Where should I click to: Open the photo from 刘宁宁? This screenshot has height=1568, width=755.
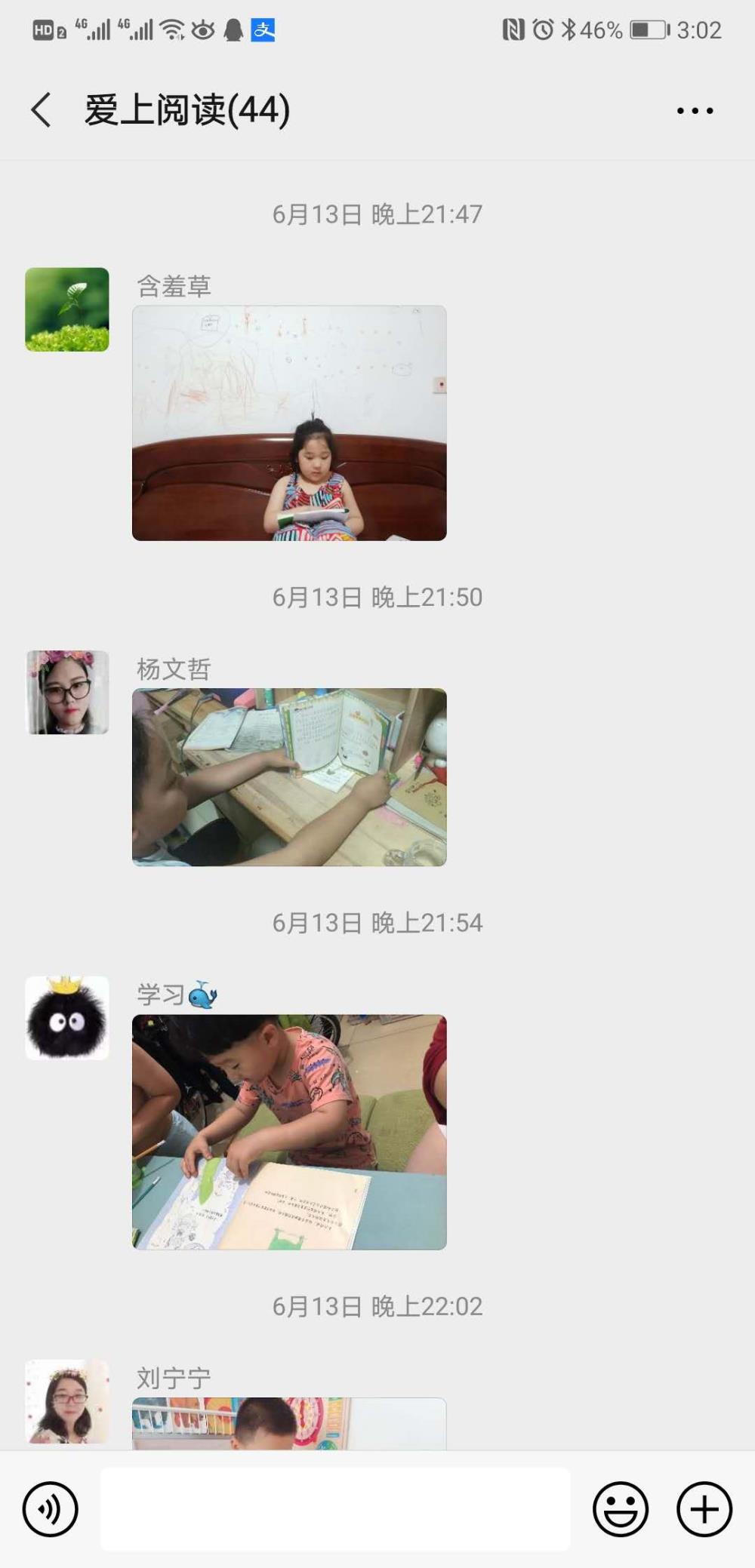pyautogui.click(x=289, y=1423)
